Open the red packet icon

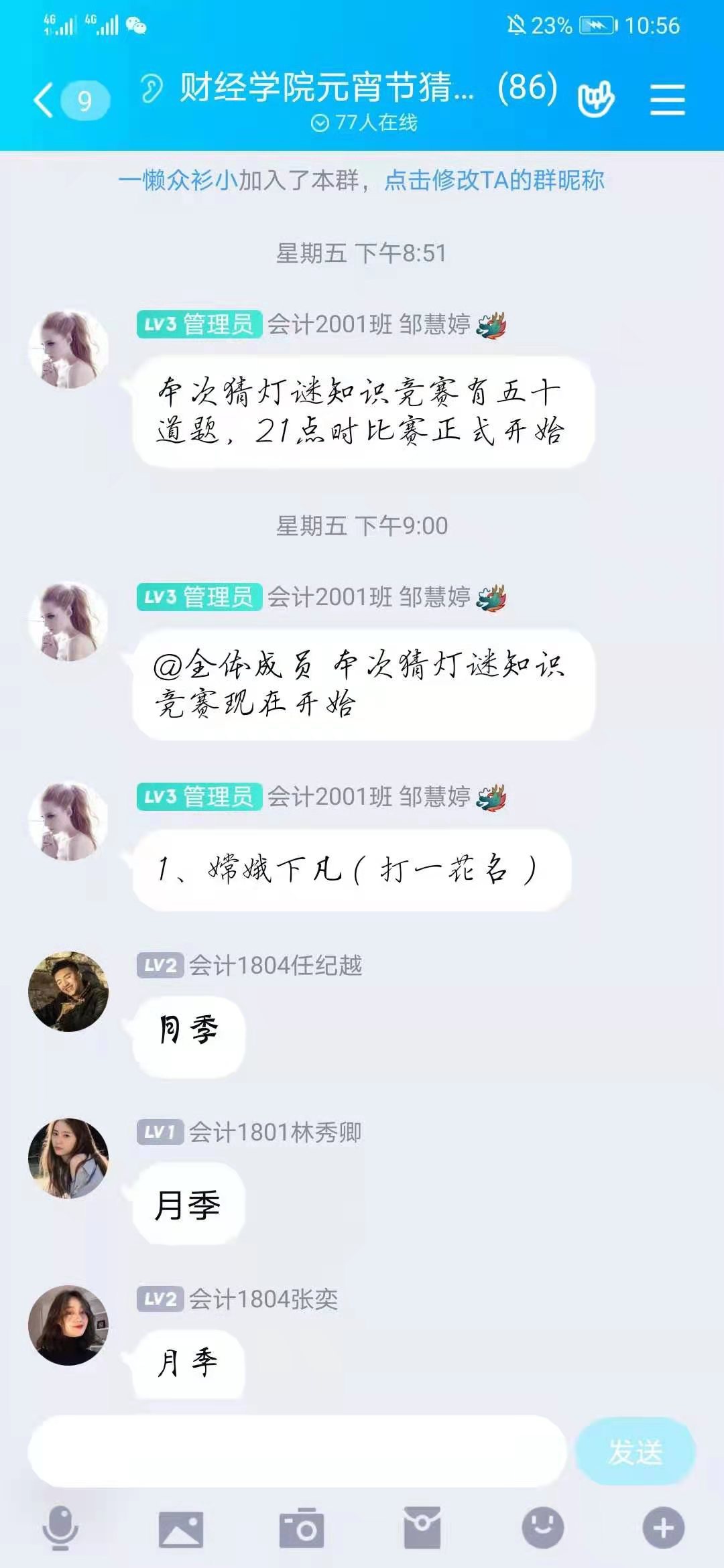click(x=422, y=1528)
